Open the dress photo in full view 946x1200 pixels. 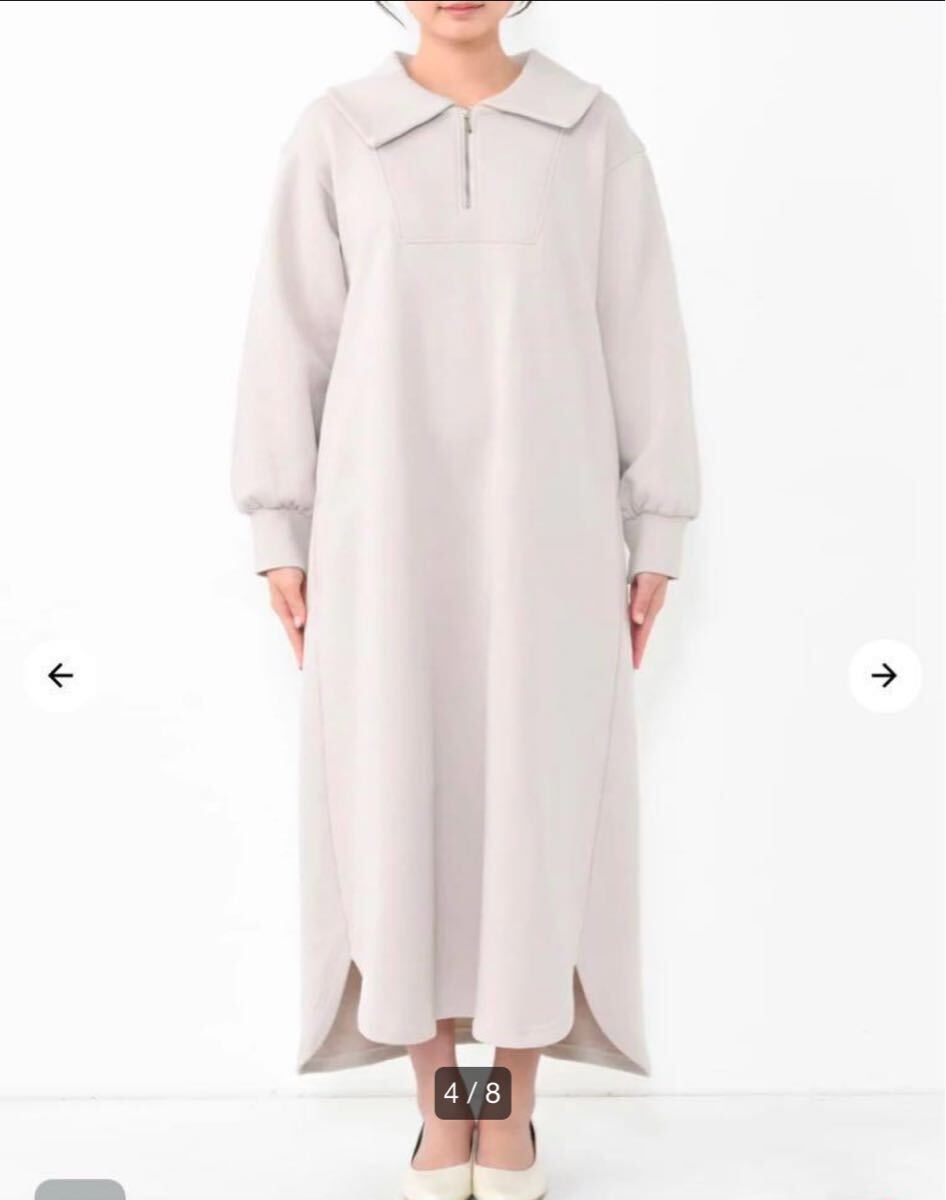pos(472,500)
